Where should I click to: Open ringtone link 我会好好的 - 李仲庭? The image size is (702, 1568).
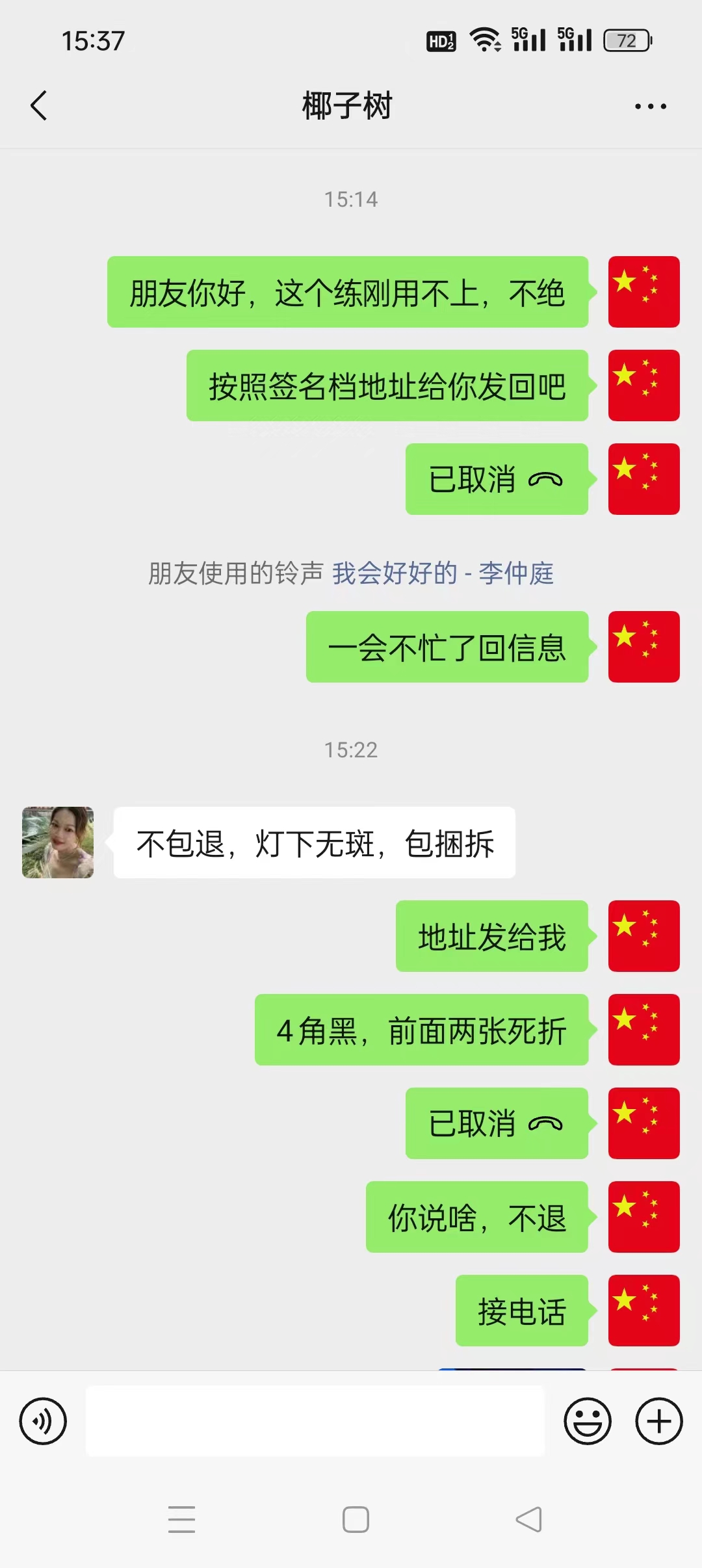click(443, 573)
